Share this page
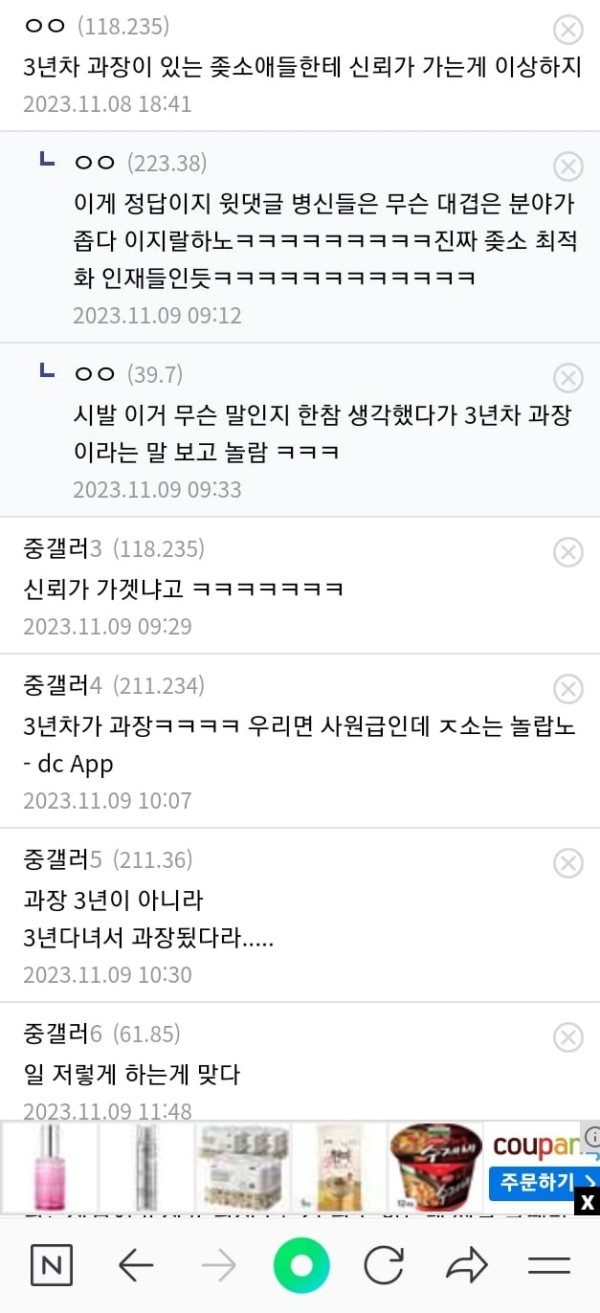600x1313 pixels. tap(466, 1266)
